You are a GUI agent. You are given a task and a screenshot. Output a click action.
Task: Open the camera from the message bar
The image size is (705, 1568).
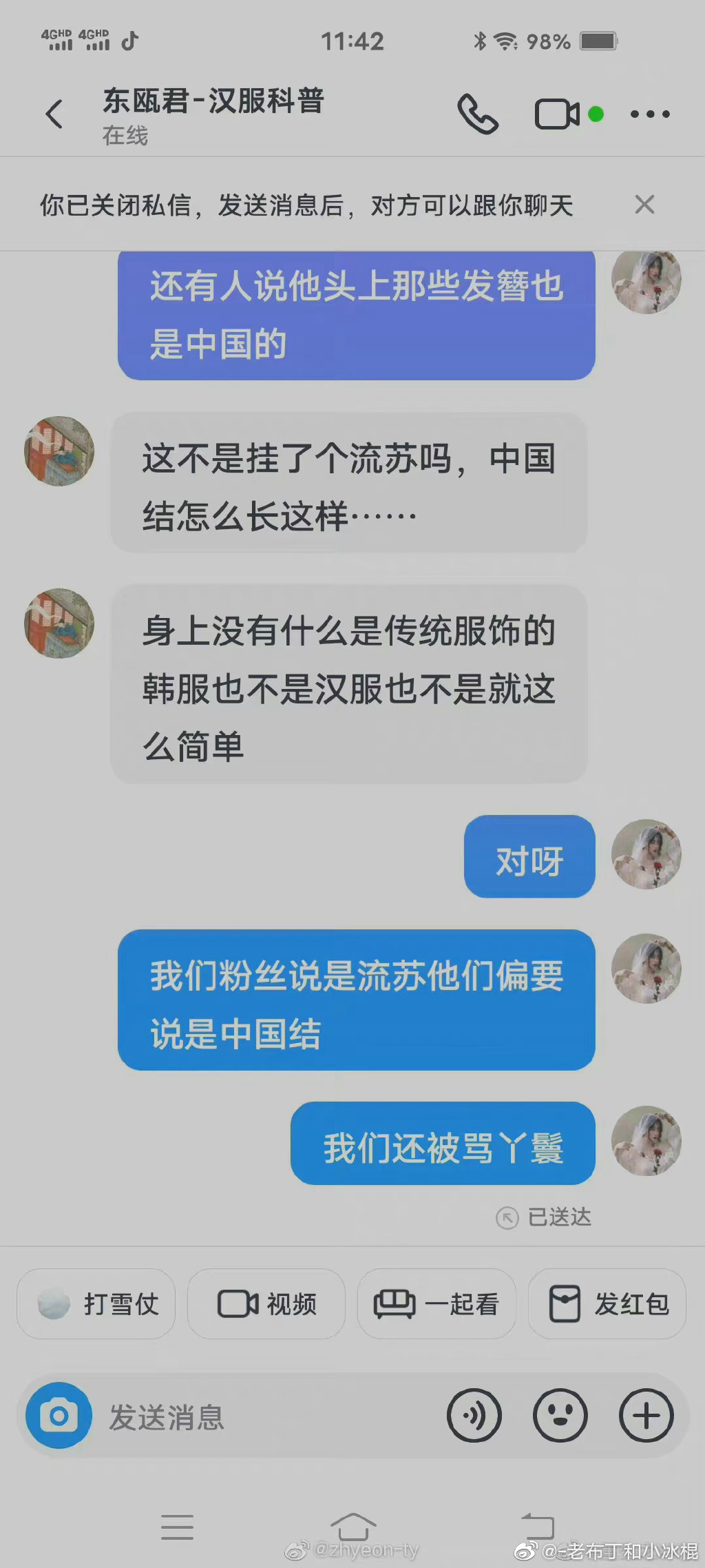click(x=59, y=1416)
